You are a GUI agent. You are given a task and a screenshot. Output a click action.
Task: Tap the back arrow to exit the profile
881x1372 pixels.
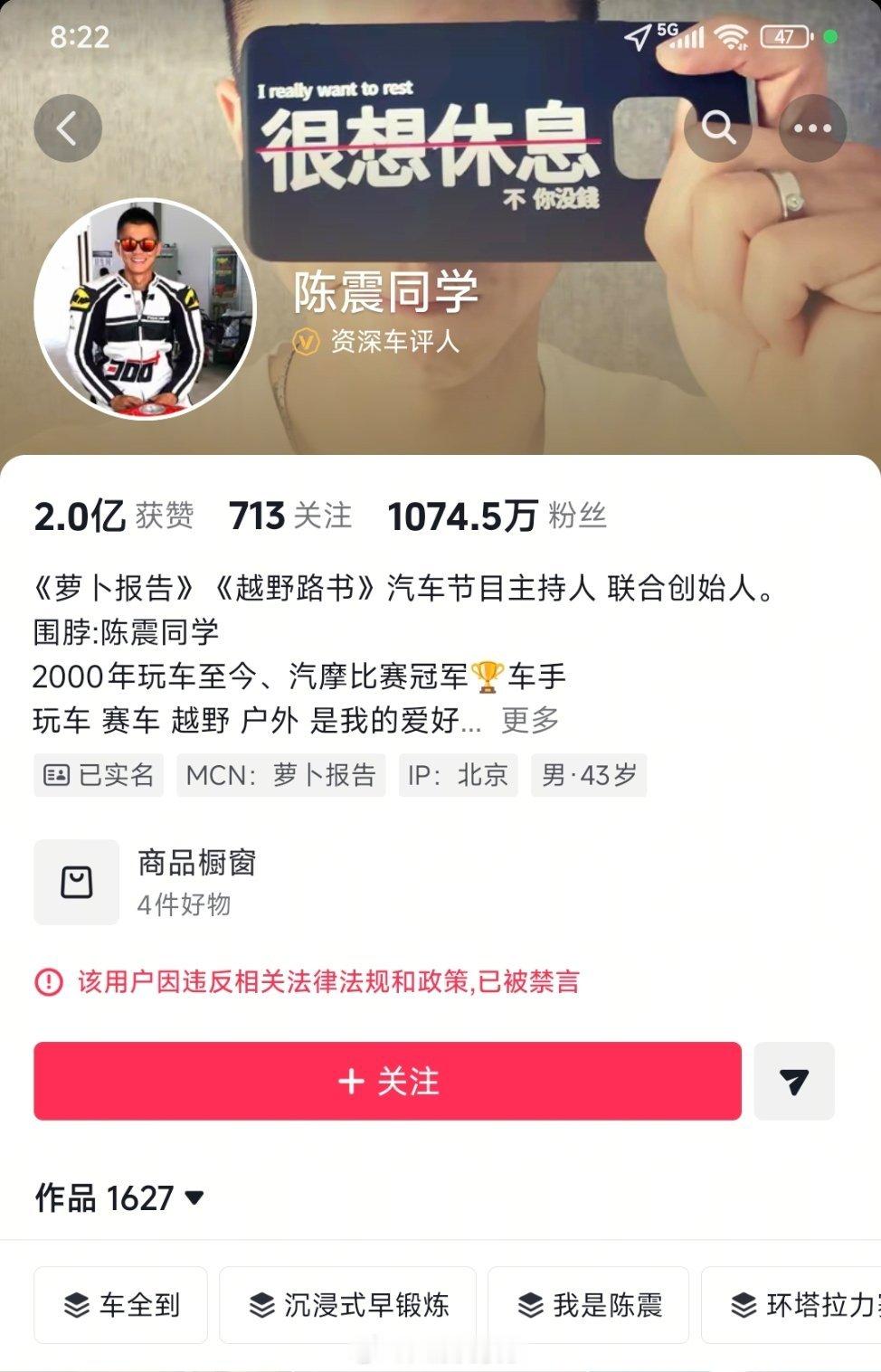[x=67, y=127]
